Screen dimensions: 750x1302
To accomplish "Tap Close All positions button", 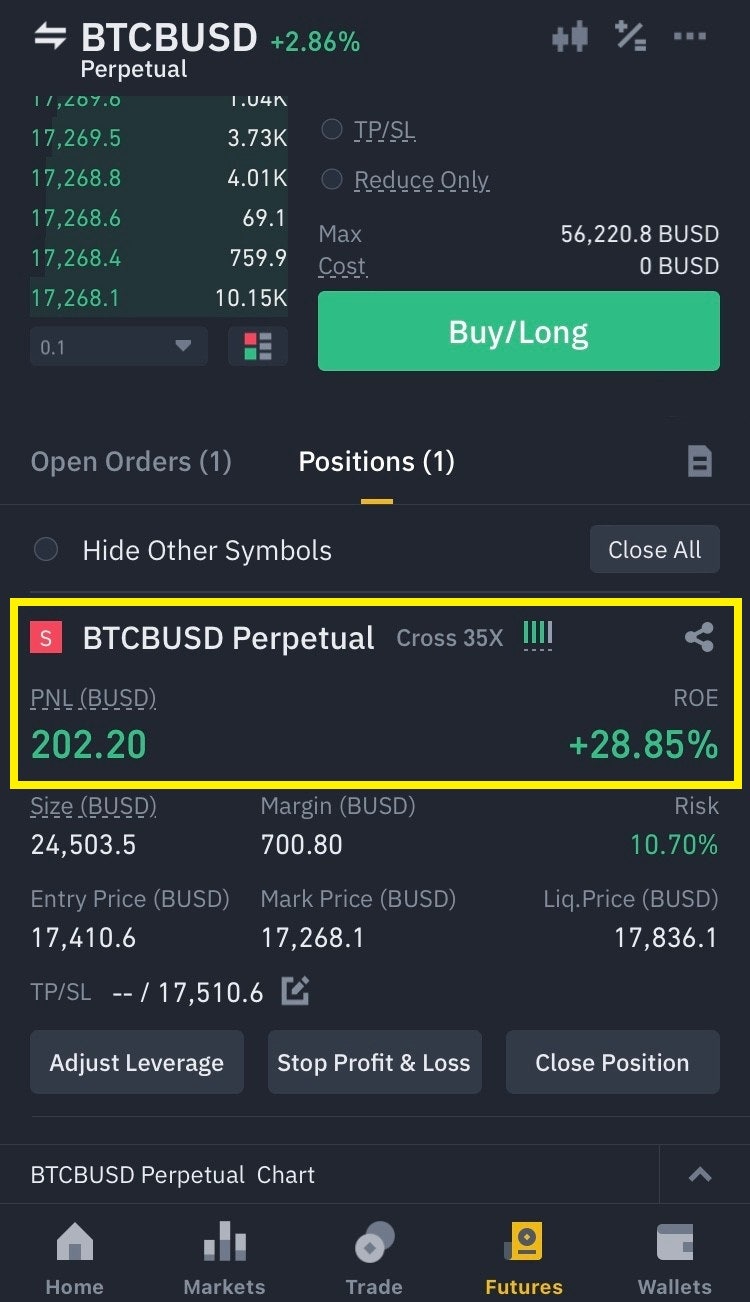I will click(654, 550).
